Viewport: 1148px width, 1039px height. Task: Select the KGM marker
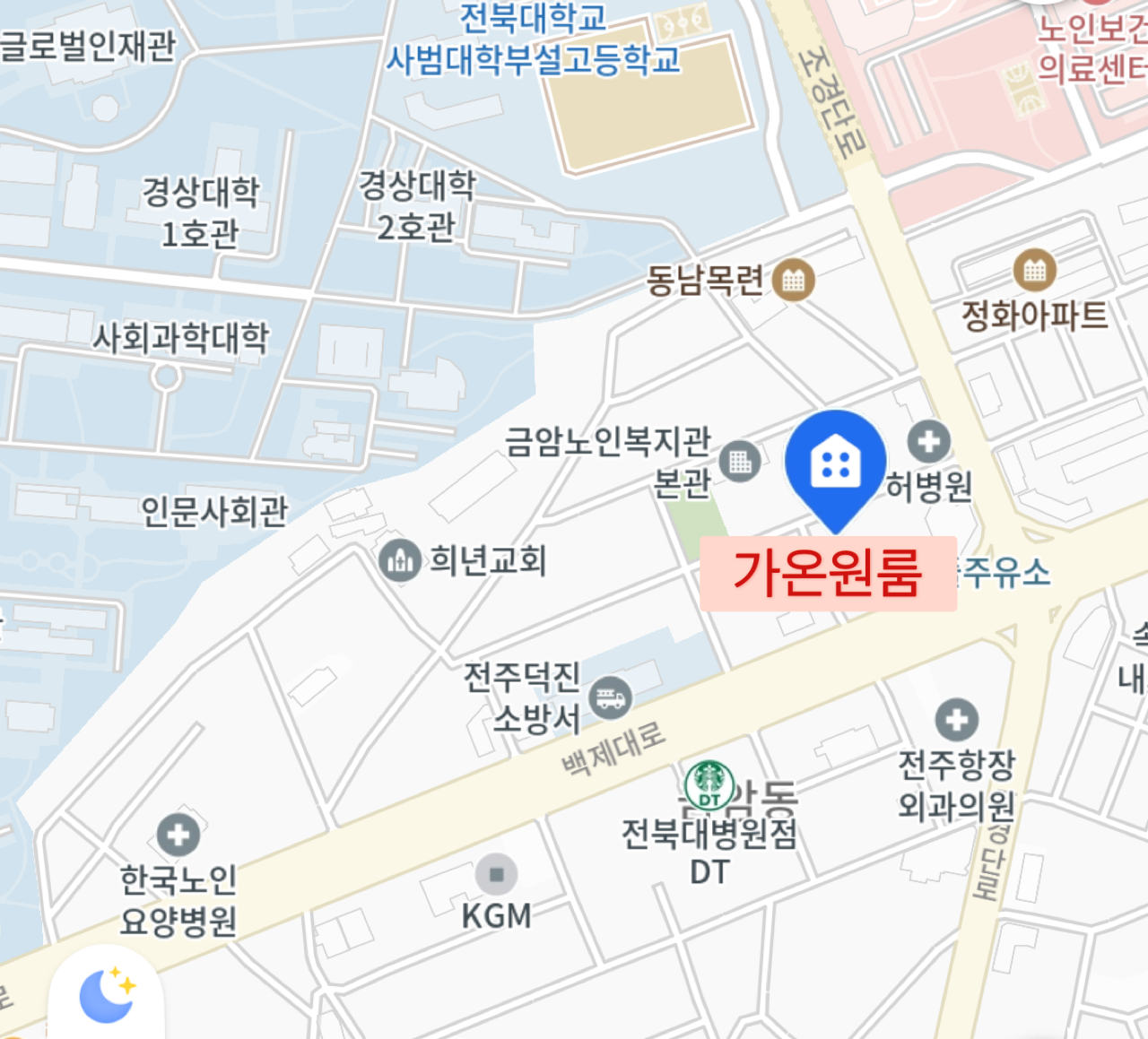click(x=496, y=874)
